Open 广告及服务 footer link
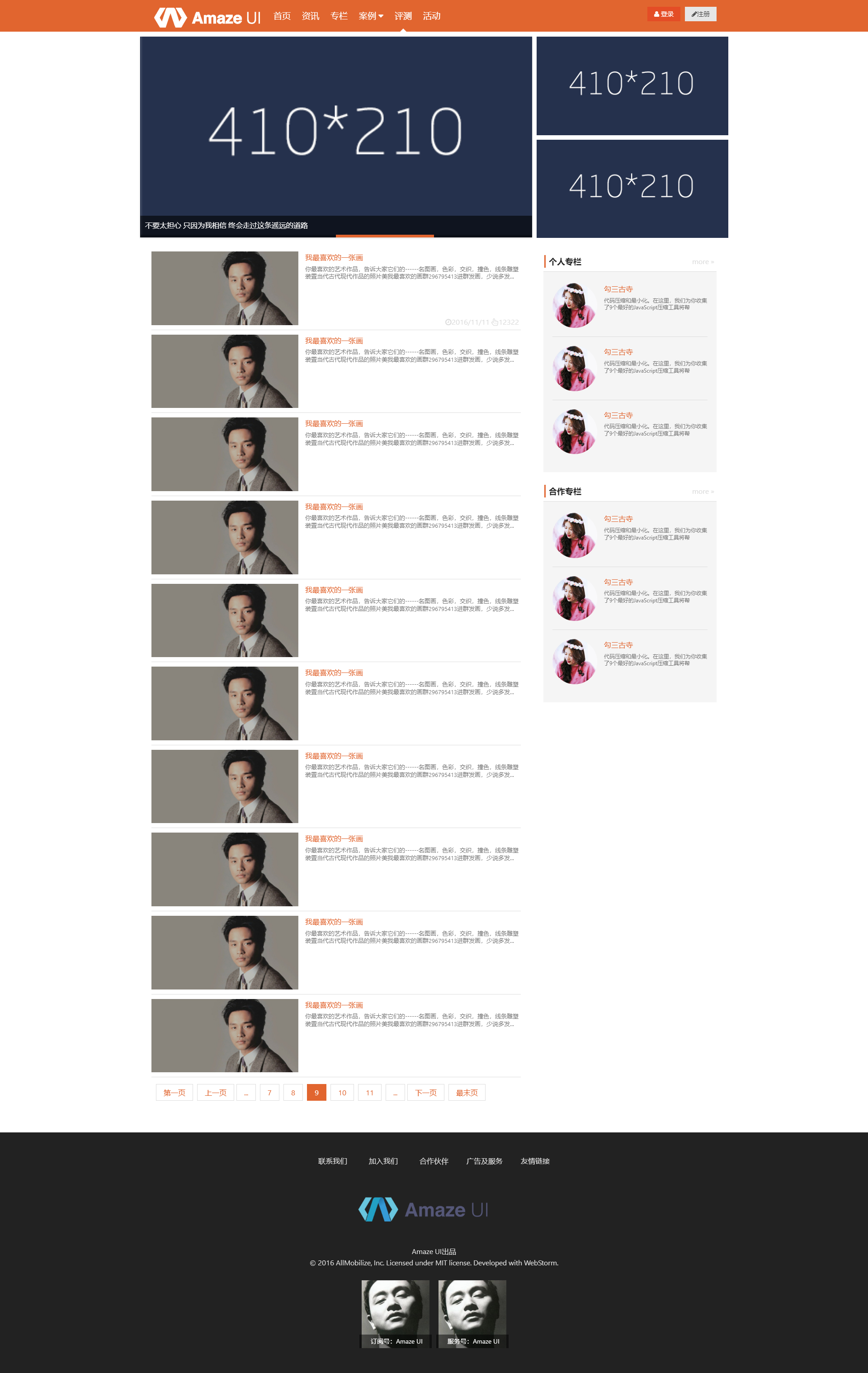Viewport: 868px width, 1373px height. point(485,1161)
